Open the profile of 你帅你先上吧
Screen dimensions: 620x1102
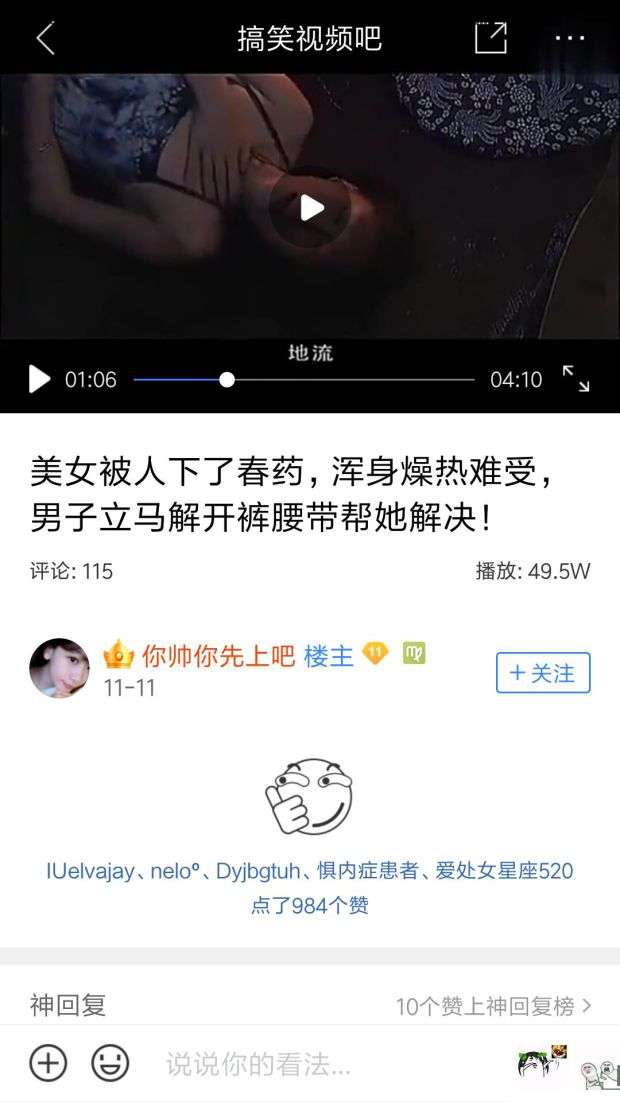(218, 656)
